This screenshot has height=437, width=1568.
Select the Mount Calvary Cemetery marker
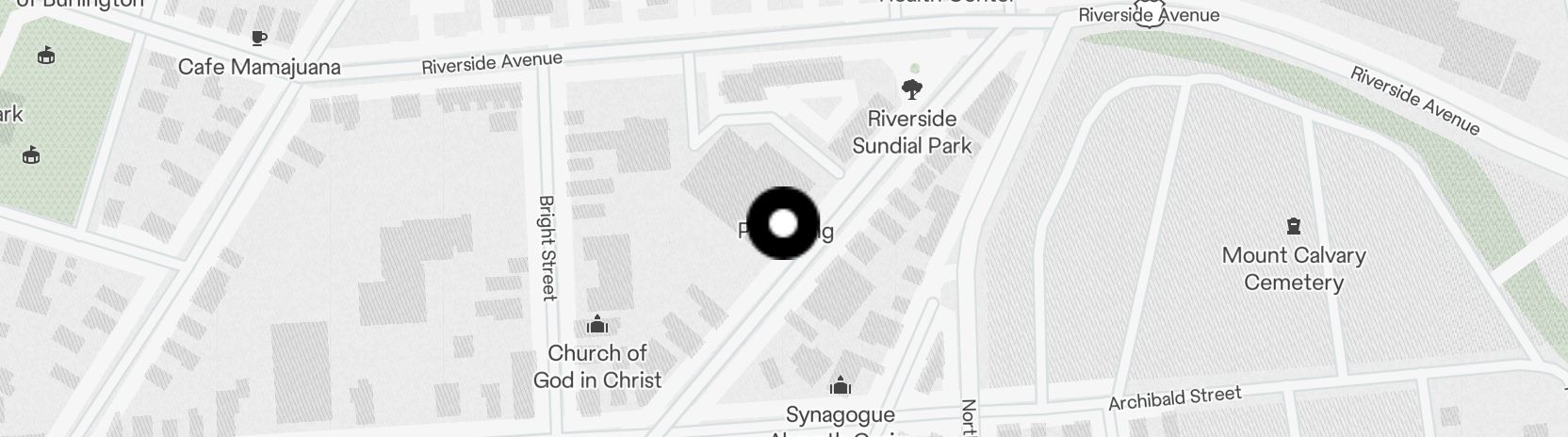click(x=1293, y=226)
